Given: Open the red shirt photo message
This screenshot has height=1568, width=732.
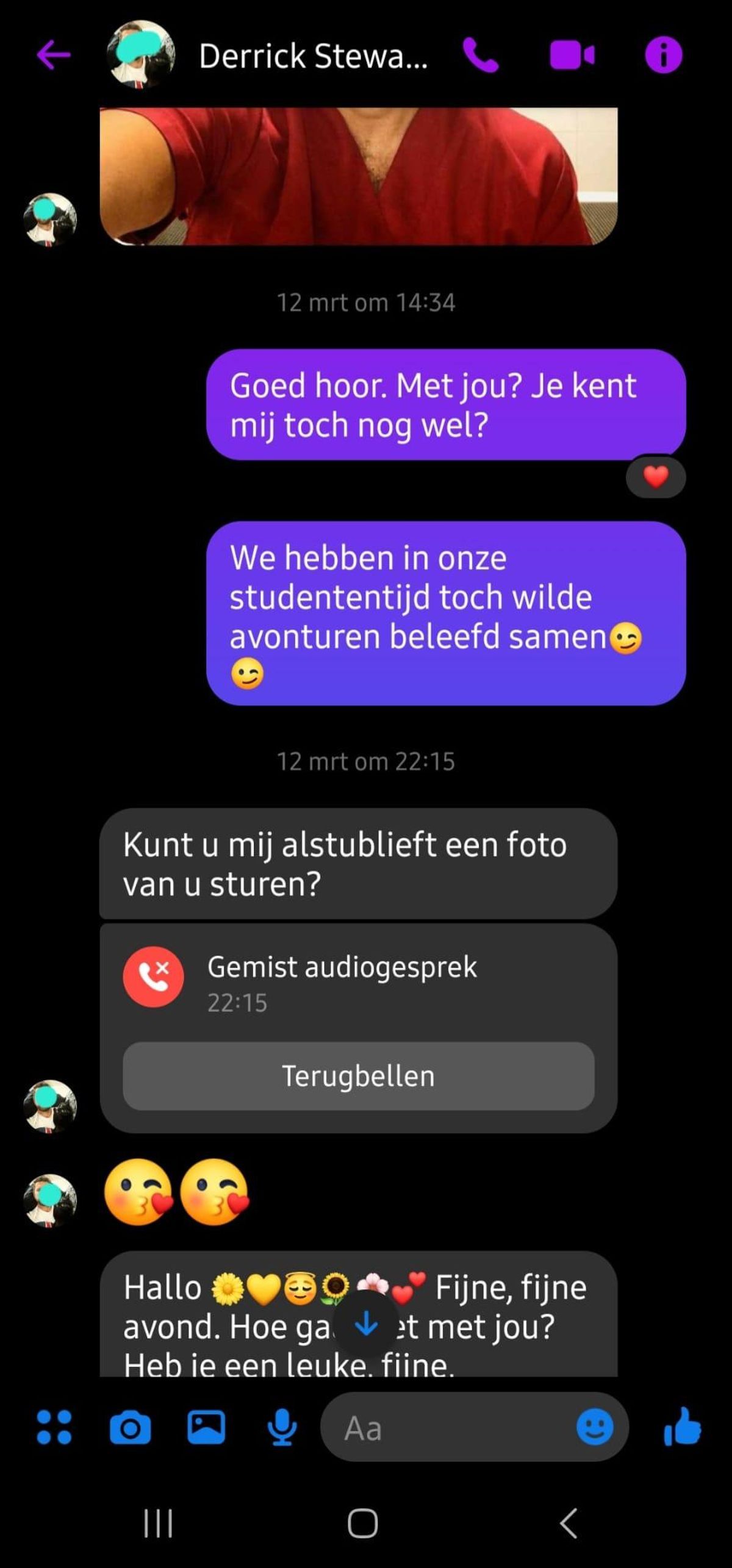Looking at the screenshot, I should [358, 176].
